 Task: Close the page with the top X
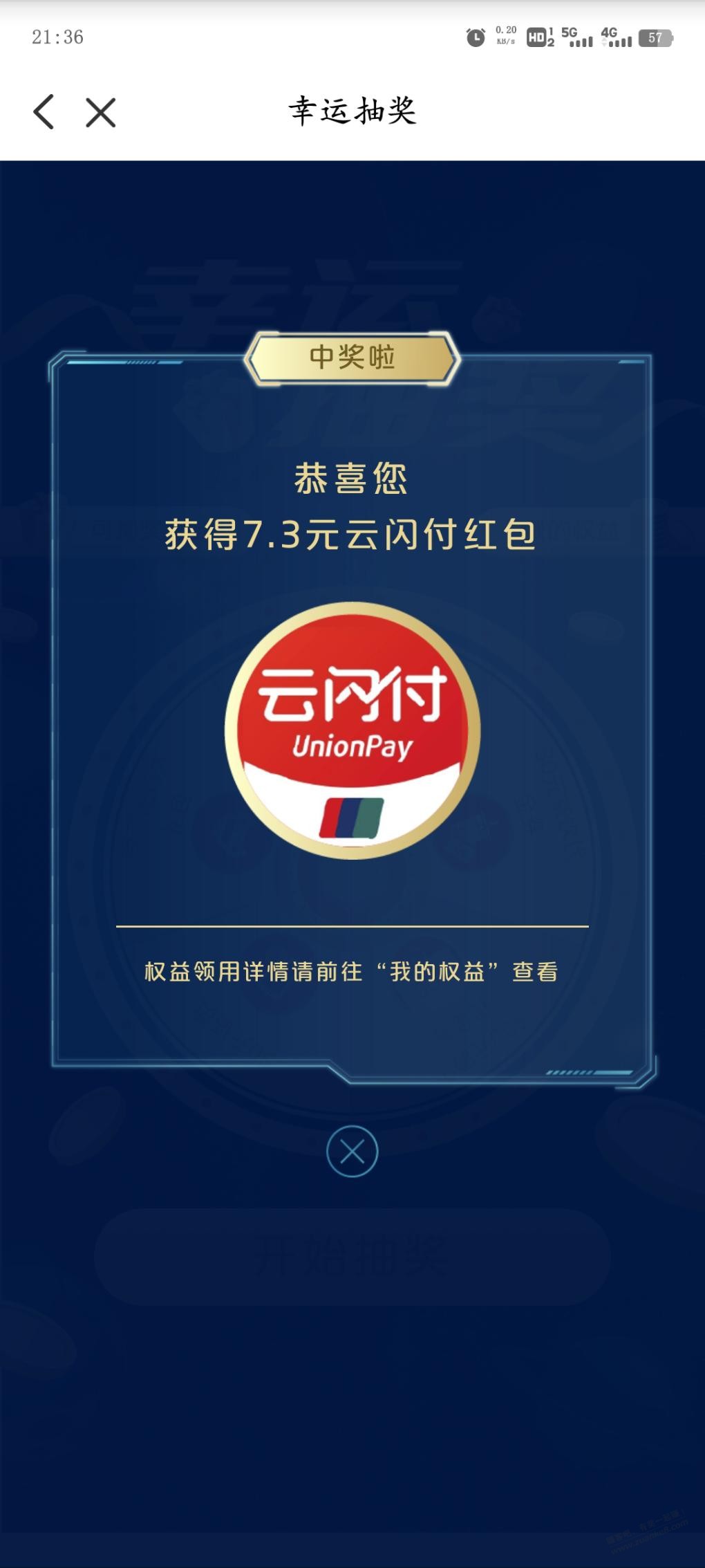(x=100, y=113)
